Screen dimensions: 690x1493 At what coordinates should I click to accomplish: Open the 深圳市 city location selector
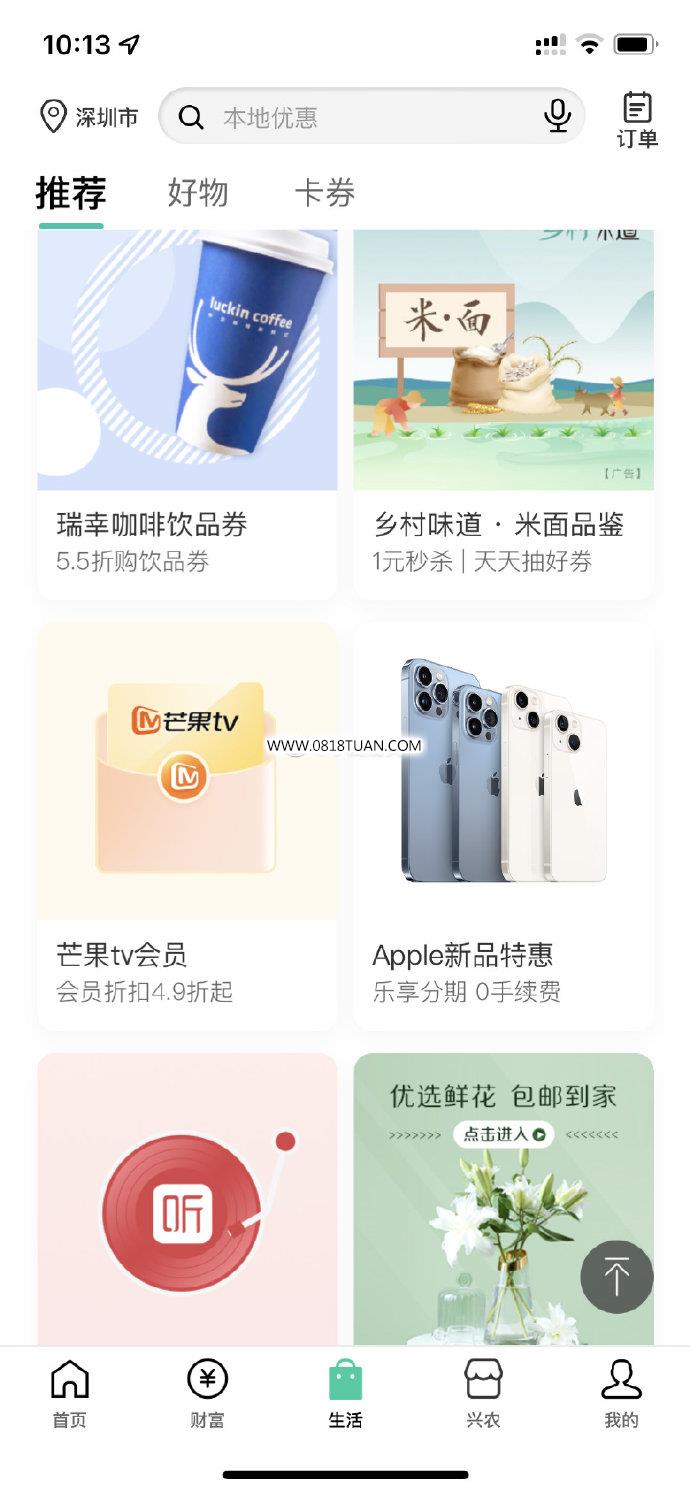tap(88, 117)
